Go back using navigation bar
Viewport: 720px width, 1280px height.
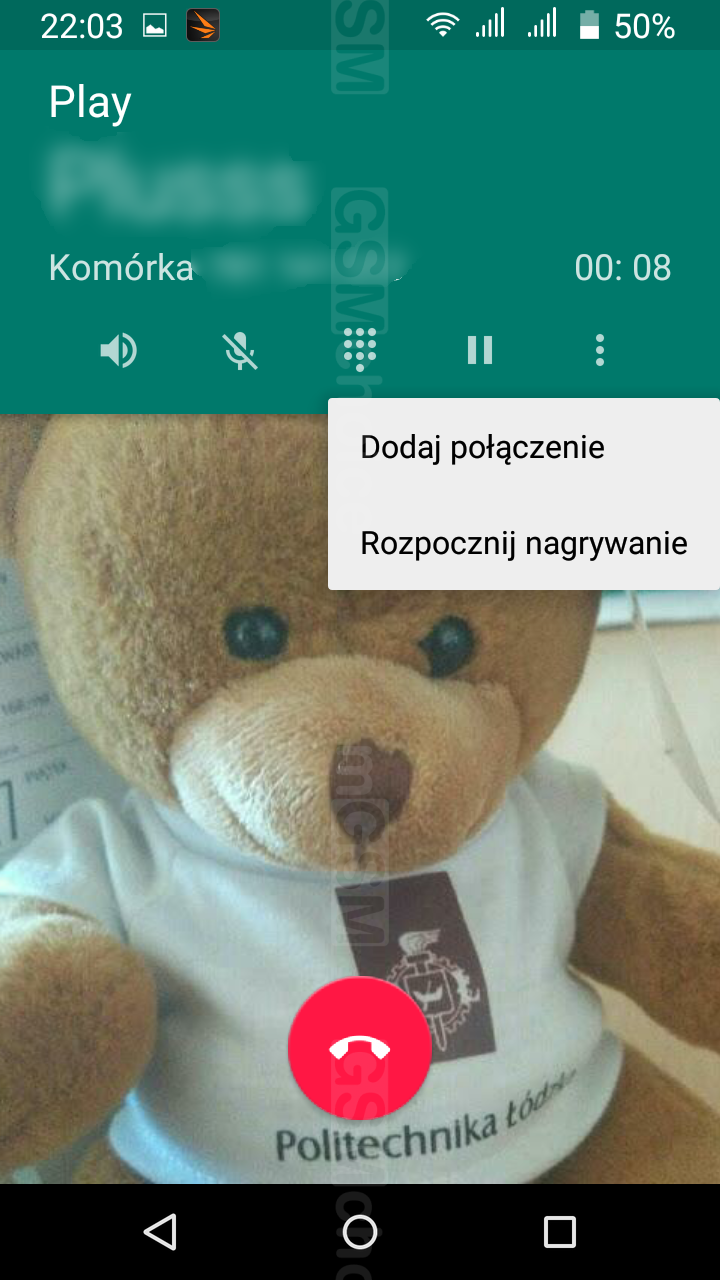click(160, 1232)
